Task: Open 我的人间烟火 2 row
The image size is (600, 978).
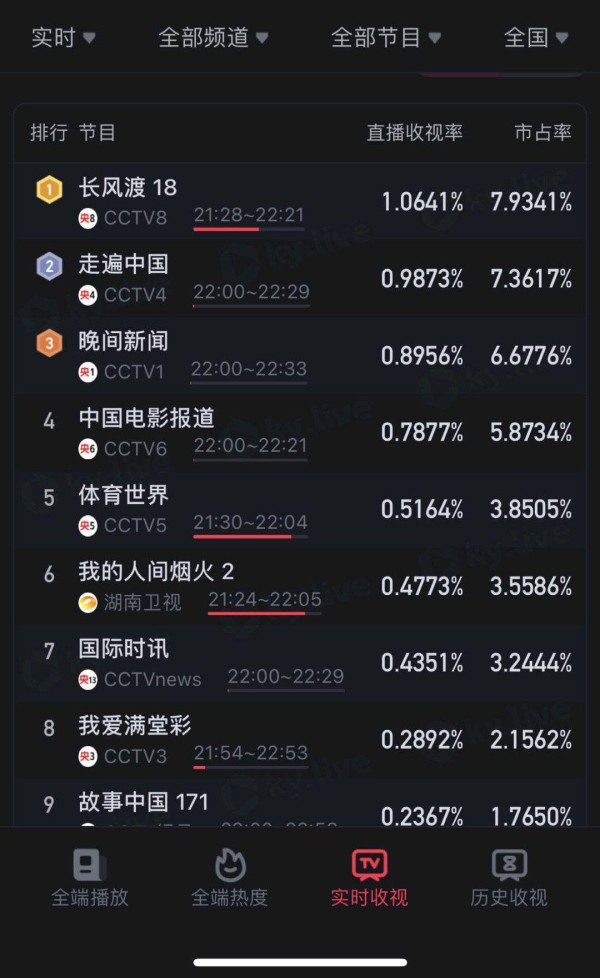Action: 300,586
